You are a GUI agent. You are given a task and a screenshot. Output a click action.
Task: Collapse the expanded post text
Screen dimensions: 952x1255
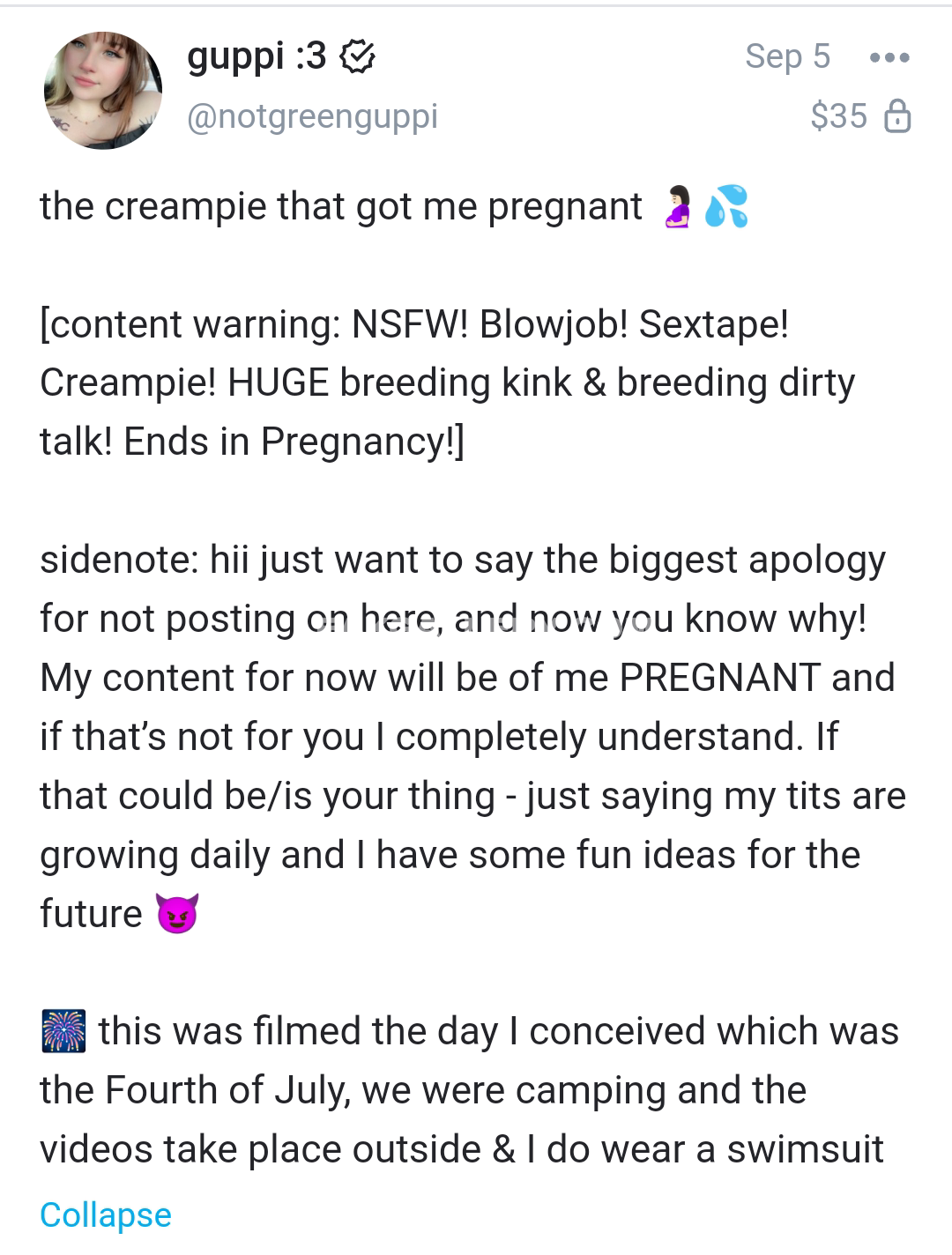(106, 1214)
